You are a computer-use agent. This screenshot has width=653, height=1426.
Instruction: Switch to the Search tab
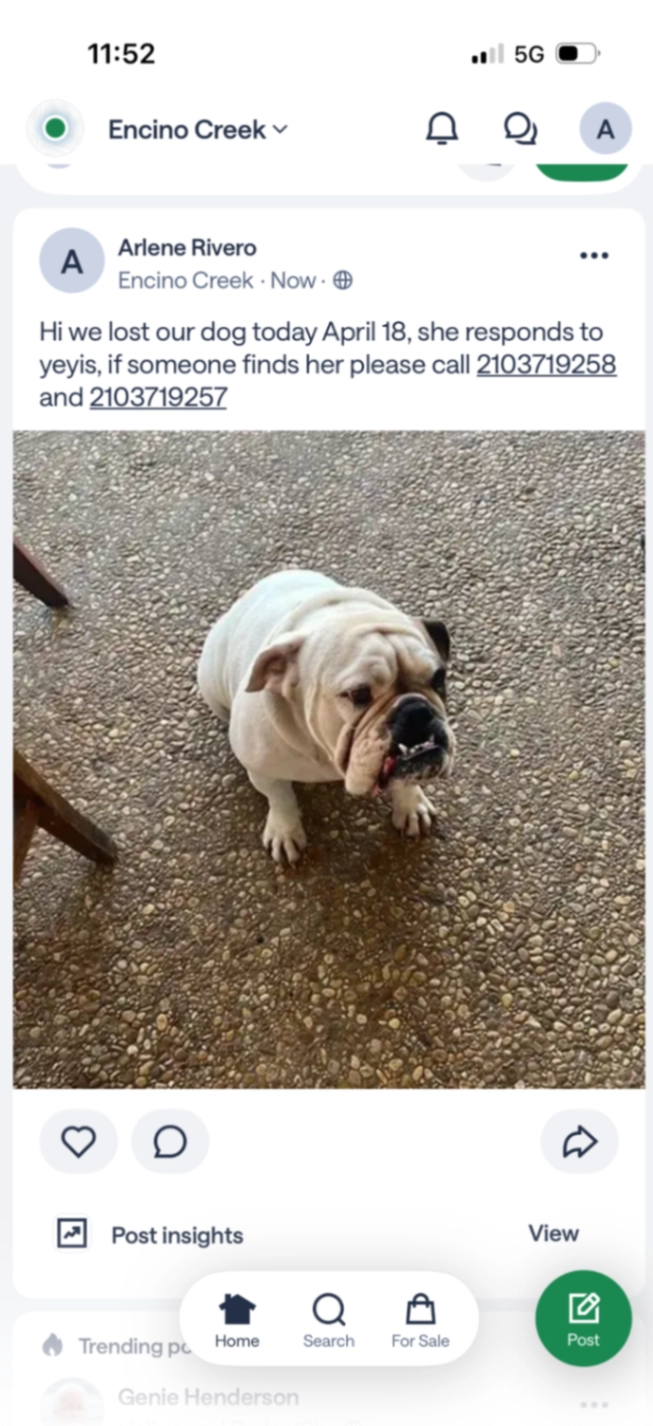328,1318
